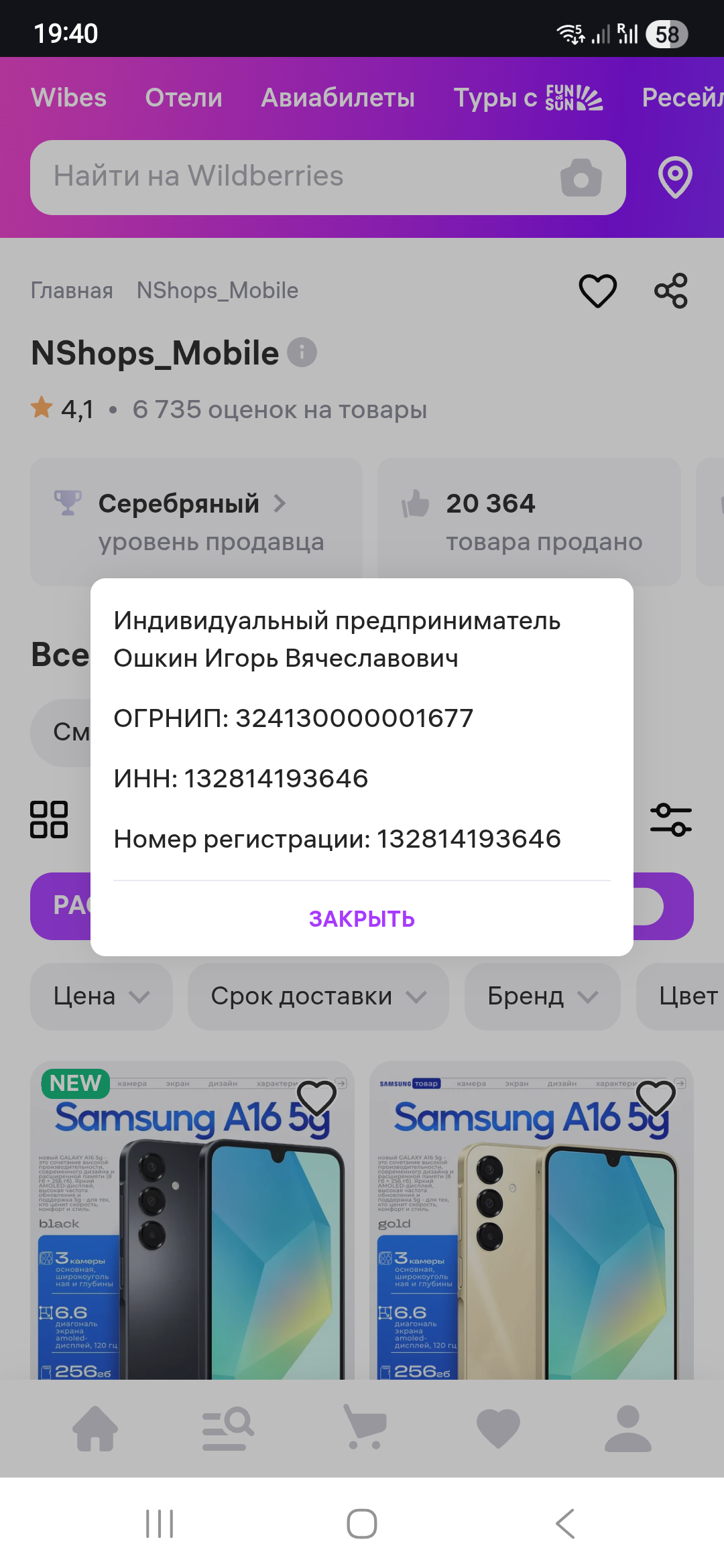724x1568 pixels.
Task: Add NShops_Mobile seller to favorites
Action: pos(597,291)
